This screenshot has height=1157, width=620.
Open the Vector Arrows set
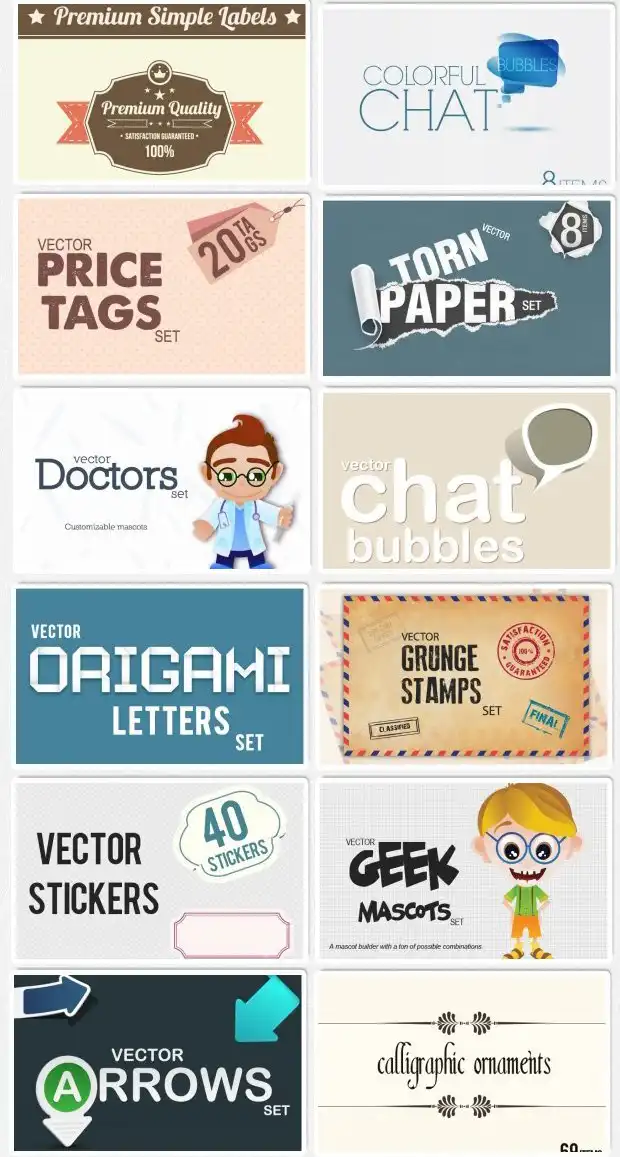[x=158, y=1062]
